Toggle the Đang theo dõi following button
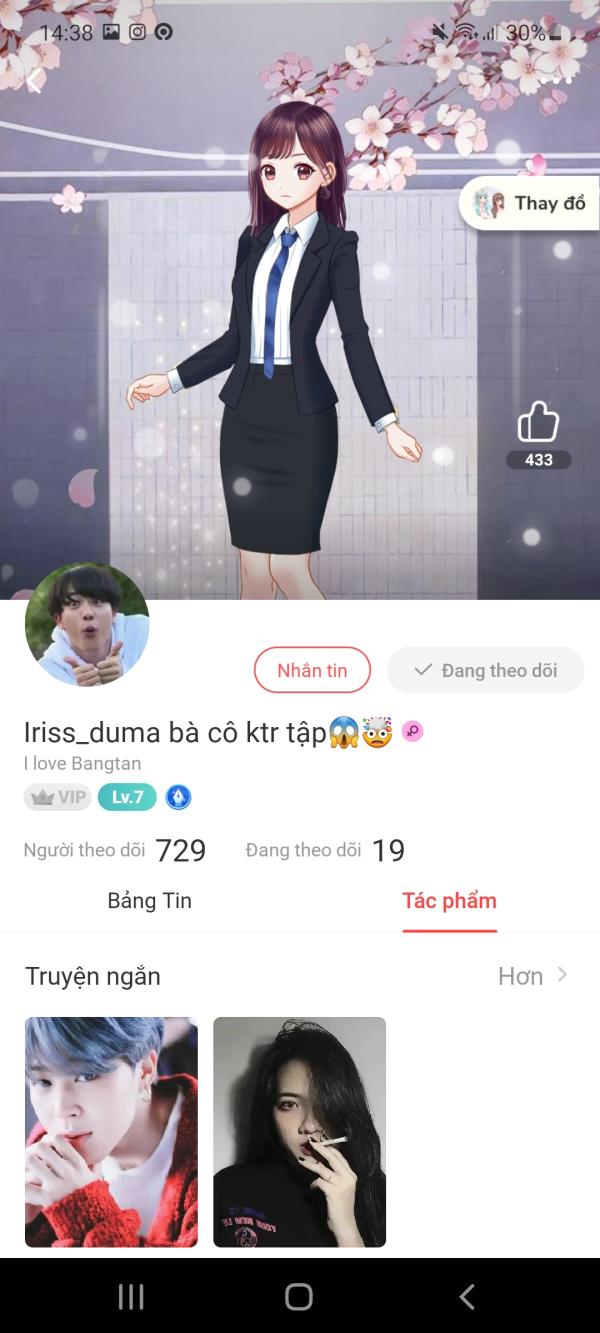 pyautogui.click(x=485, y=670)
